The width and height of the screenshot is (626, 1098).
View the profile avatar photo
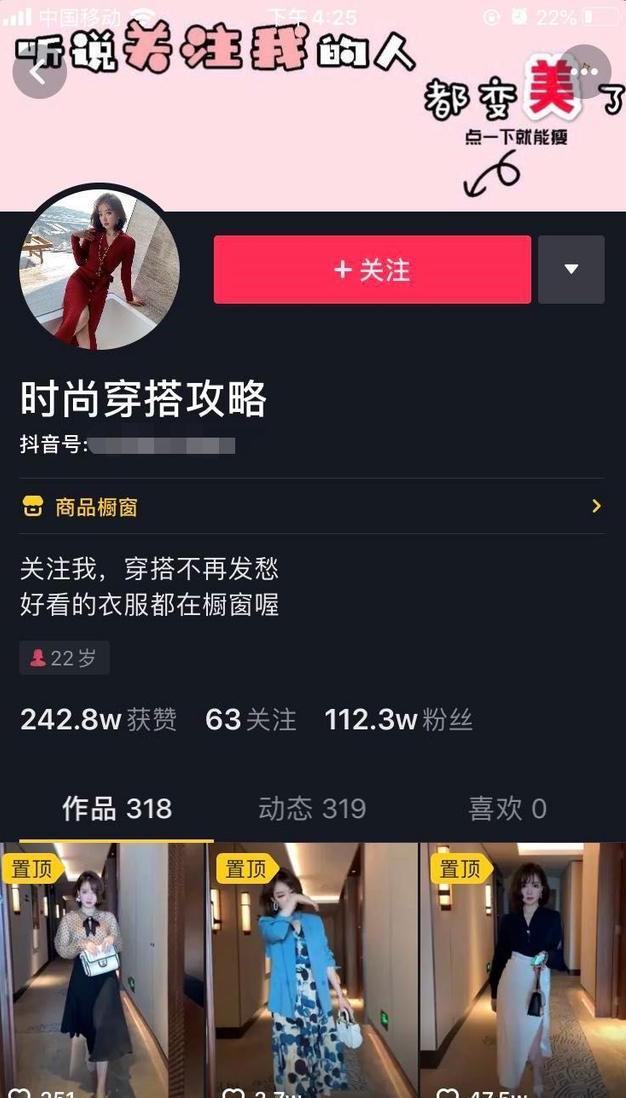pos(99,268)
